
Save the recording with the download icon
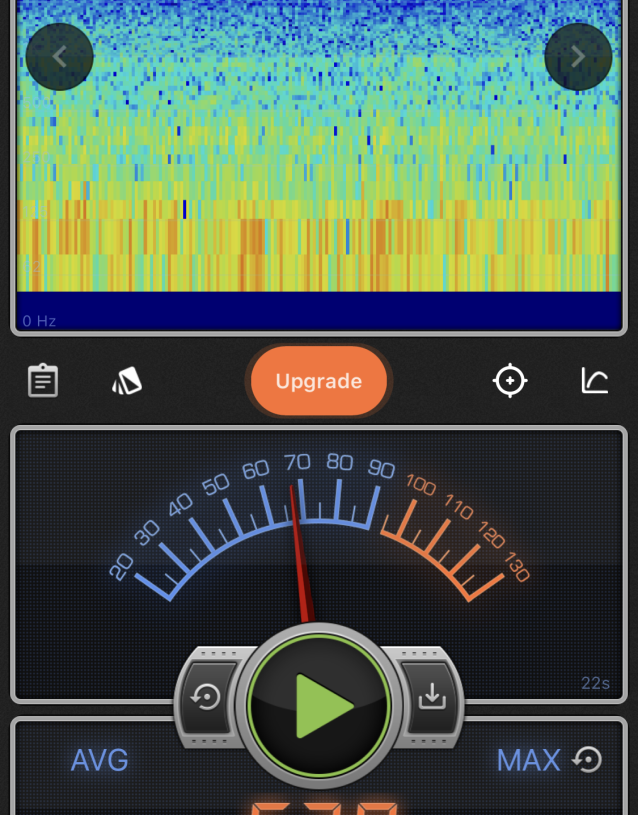[432, 697]
